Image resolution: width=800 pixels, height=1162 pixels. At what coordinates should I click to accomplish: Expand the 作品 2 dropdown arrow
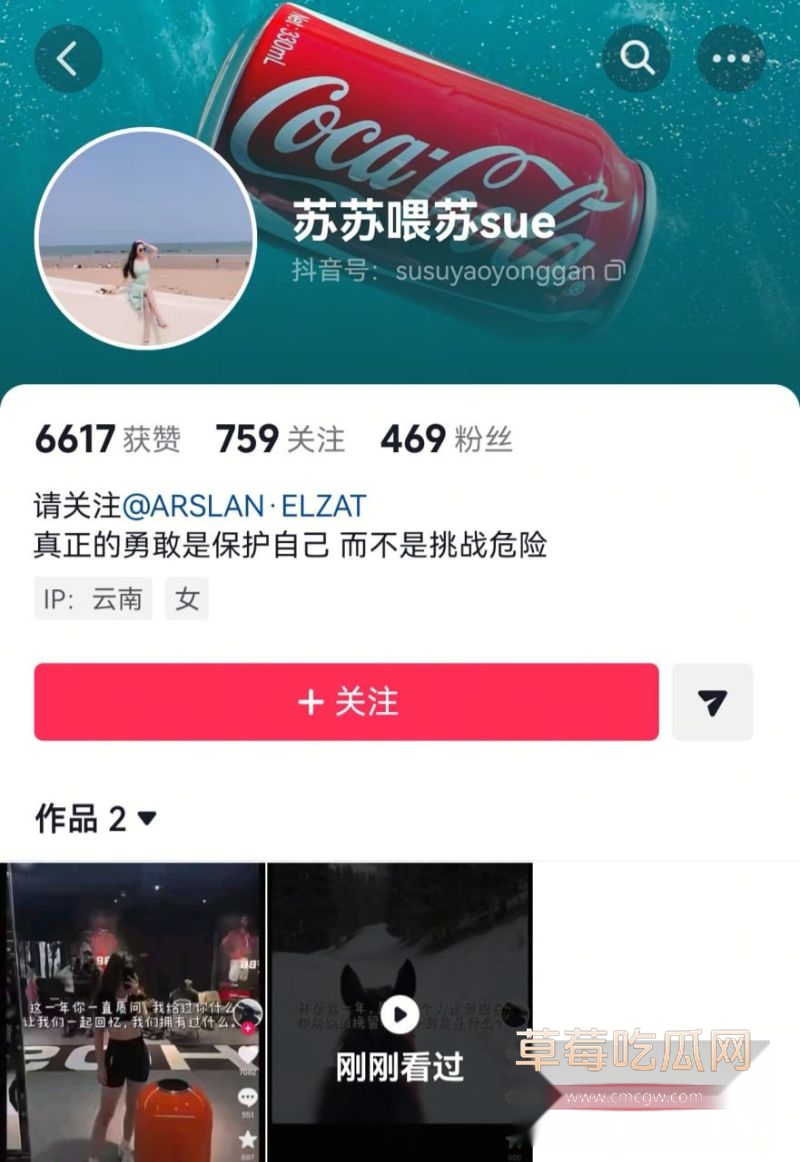click(146, 819)
